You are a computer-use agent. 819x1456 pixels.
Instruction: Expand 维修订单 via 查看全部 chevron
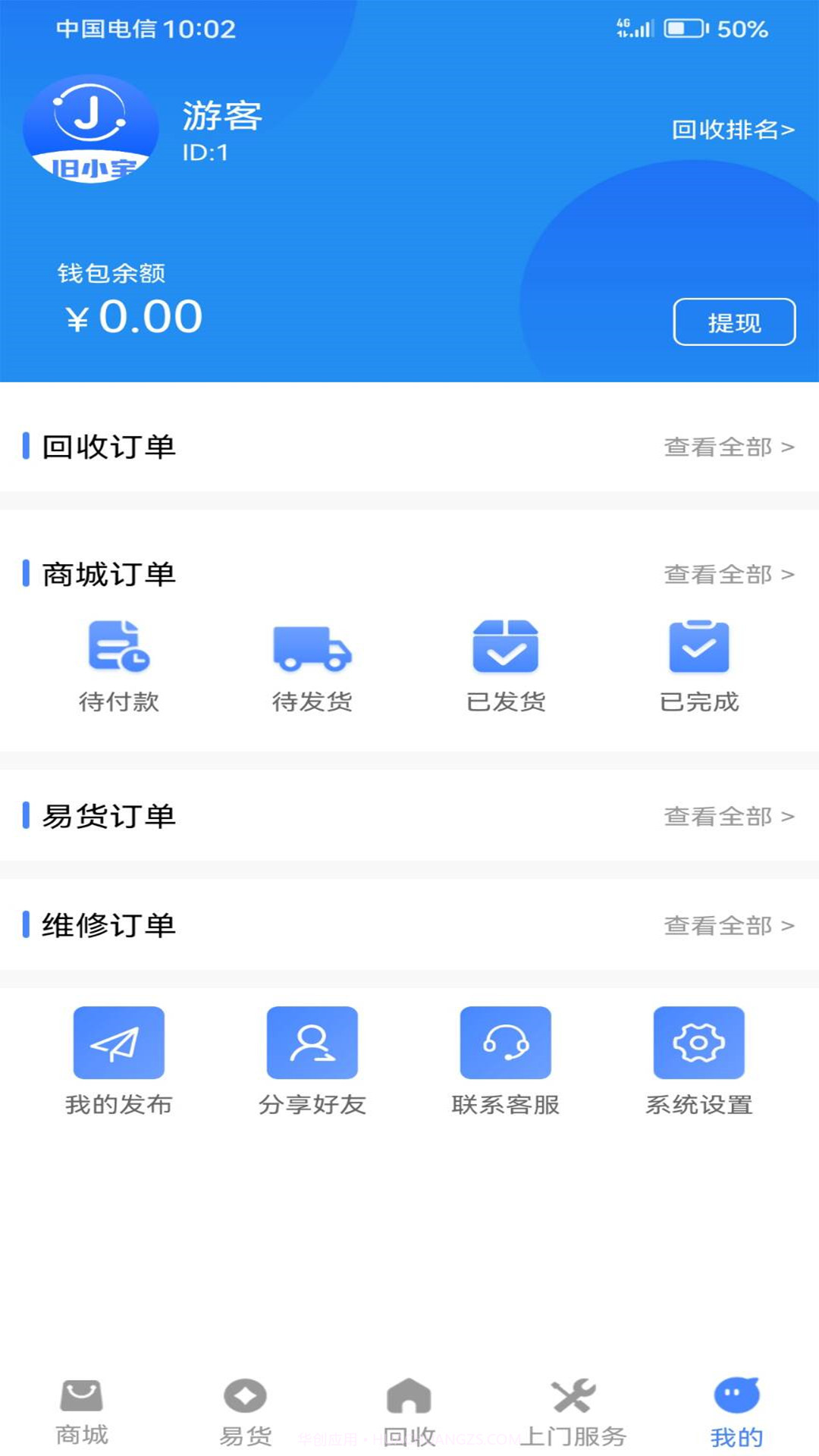(x=728, y=926)
